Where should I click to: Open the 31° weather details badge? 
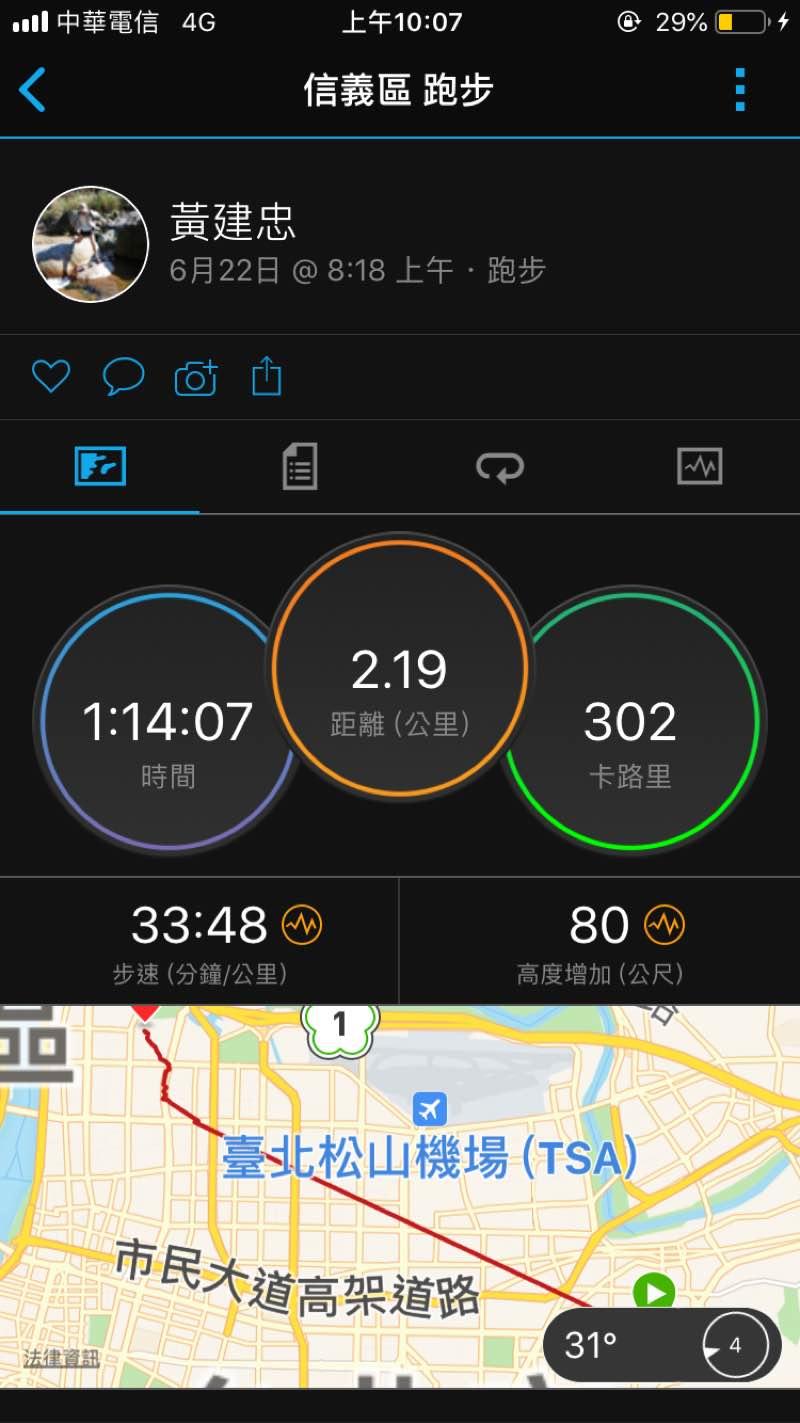coord(661,1345)
